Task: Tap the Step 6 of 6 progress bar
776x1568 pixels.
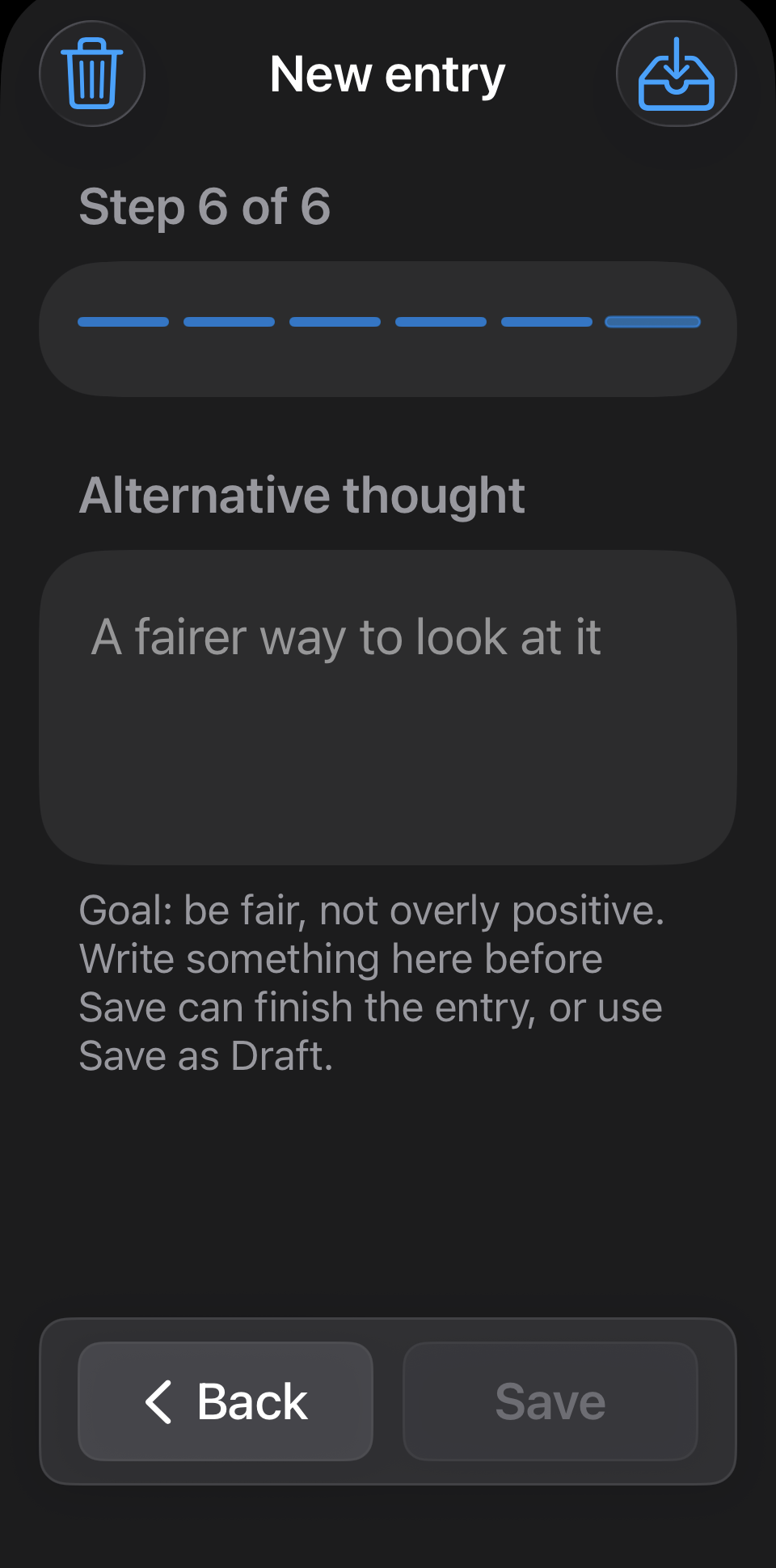Action: point(388,328)
